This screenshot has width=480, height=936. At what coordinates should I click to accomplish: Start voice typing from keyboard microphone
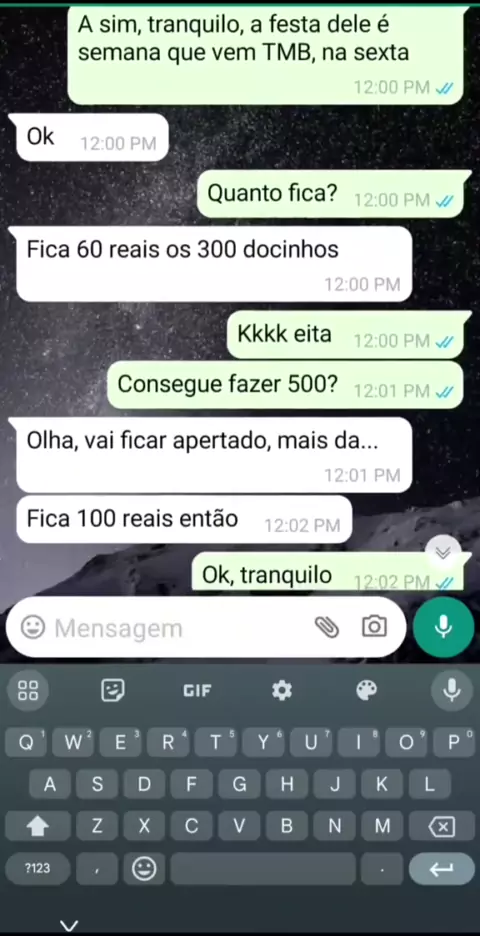pos(451,691)
